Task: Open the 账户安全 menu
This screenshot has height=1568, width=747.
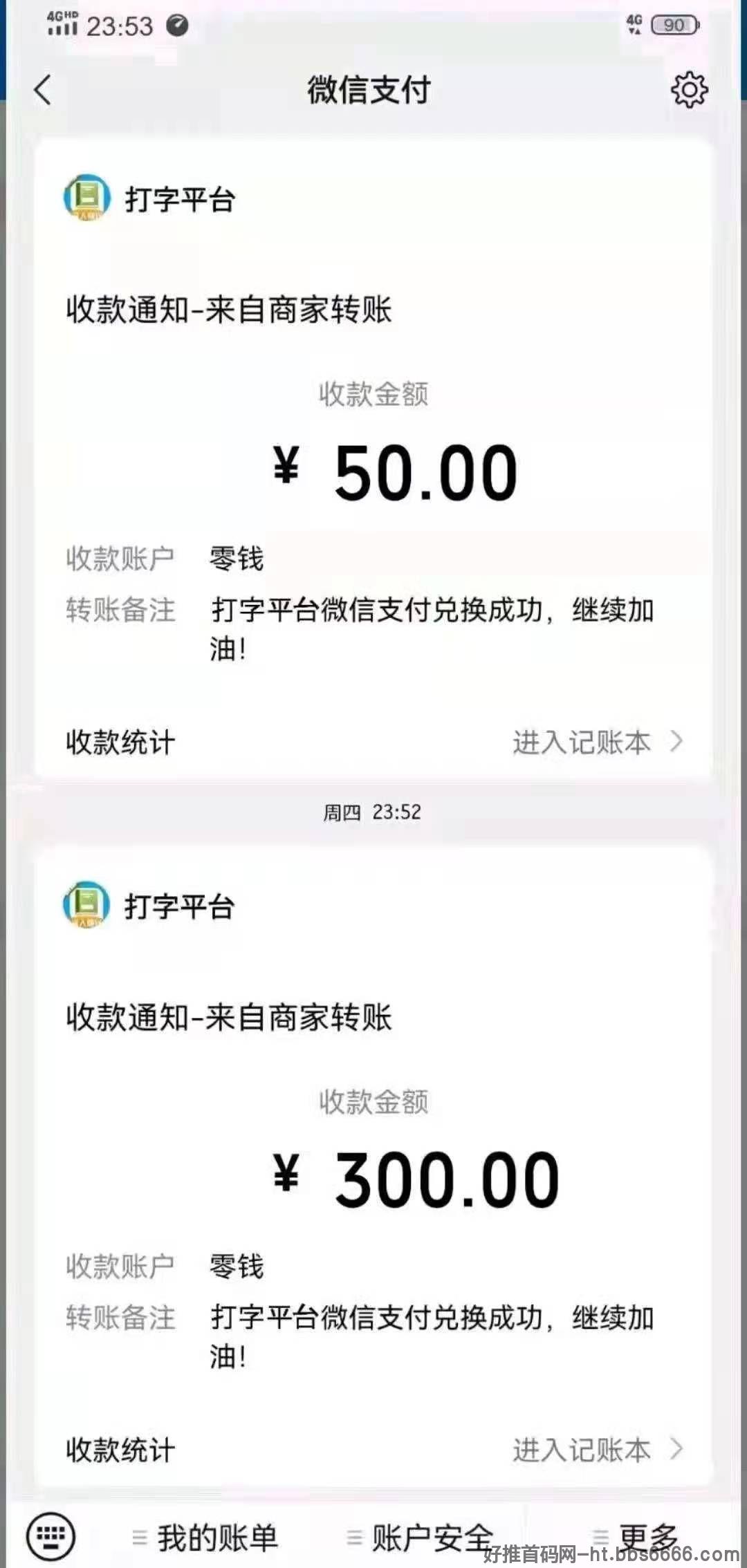Action: tap(421, 1538)
